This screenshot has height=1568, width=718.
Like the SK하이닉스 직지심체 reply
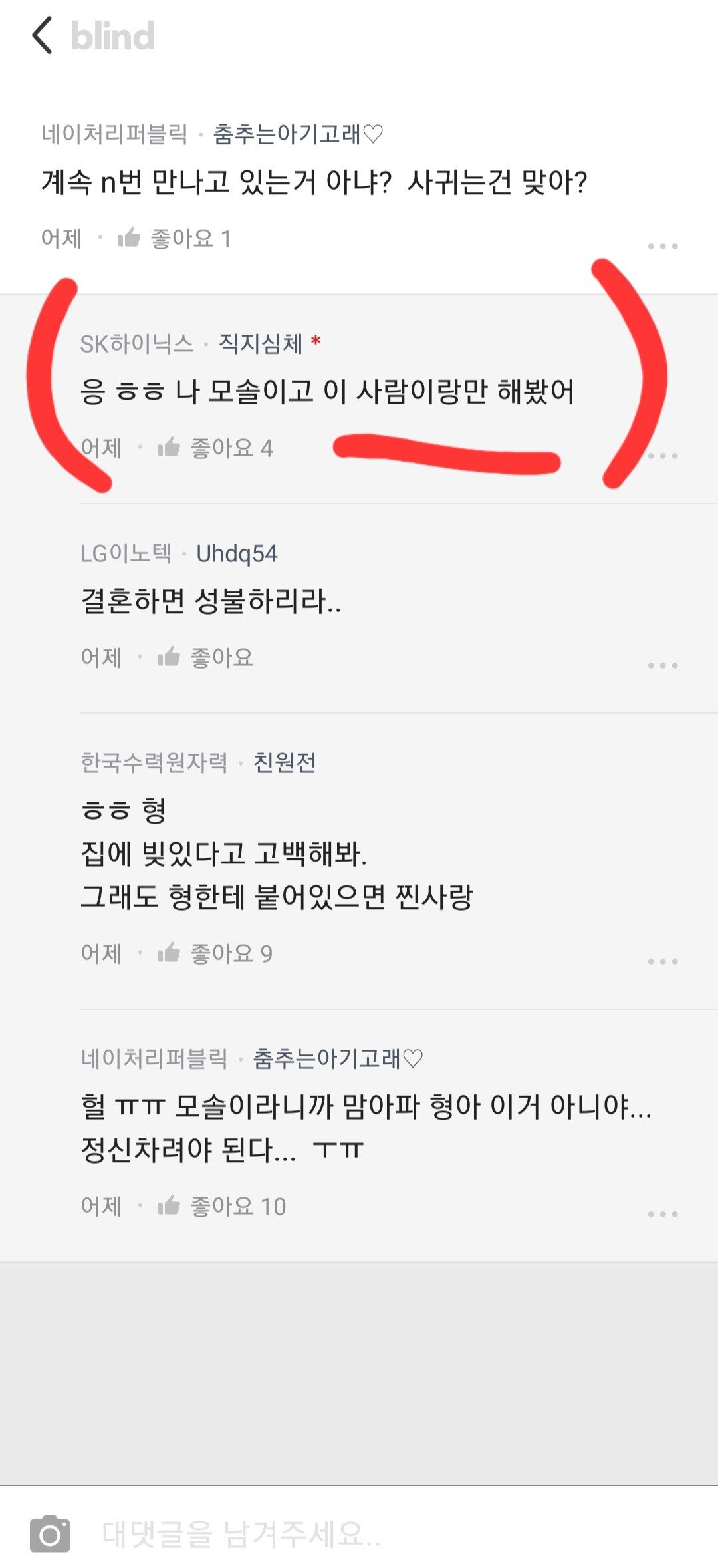[x=170, y=448]
